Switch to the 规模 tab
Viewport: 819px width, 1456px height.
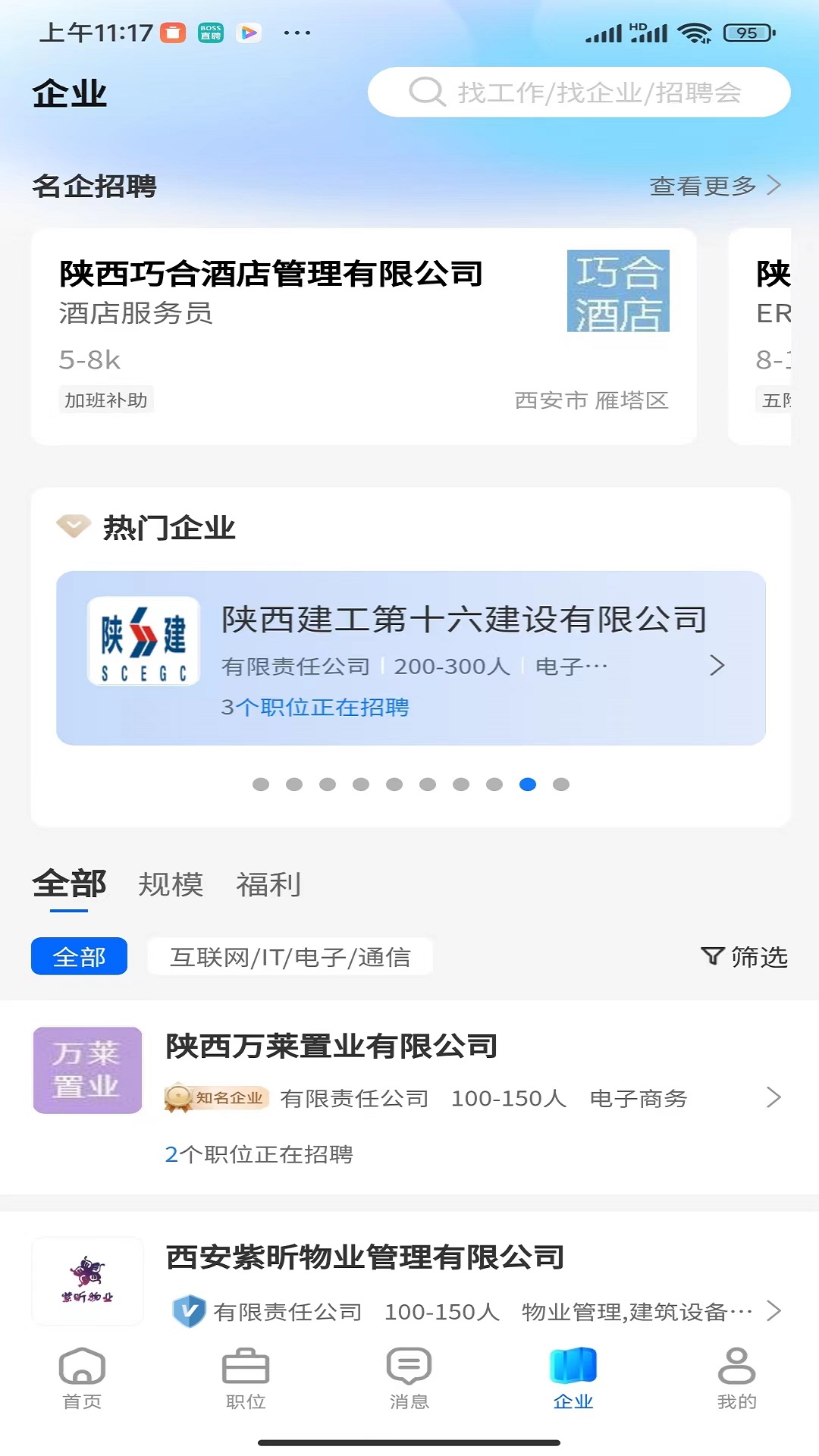(x=171, y=883)
